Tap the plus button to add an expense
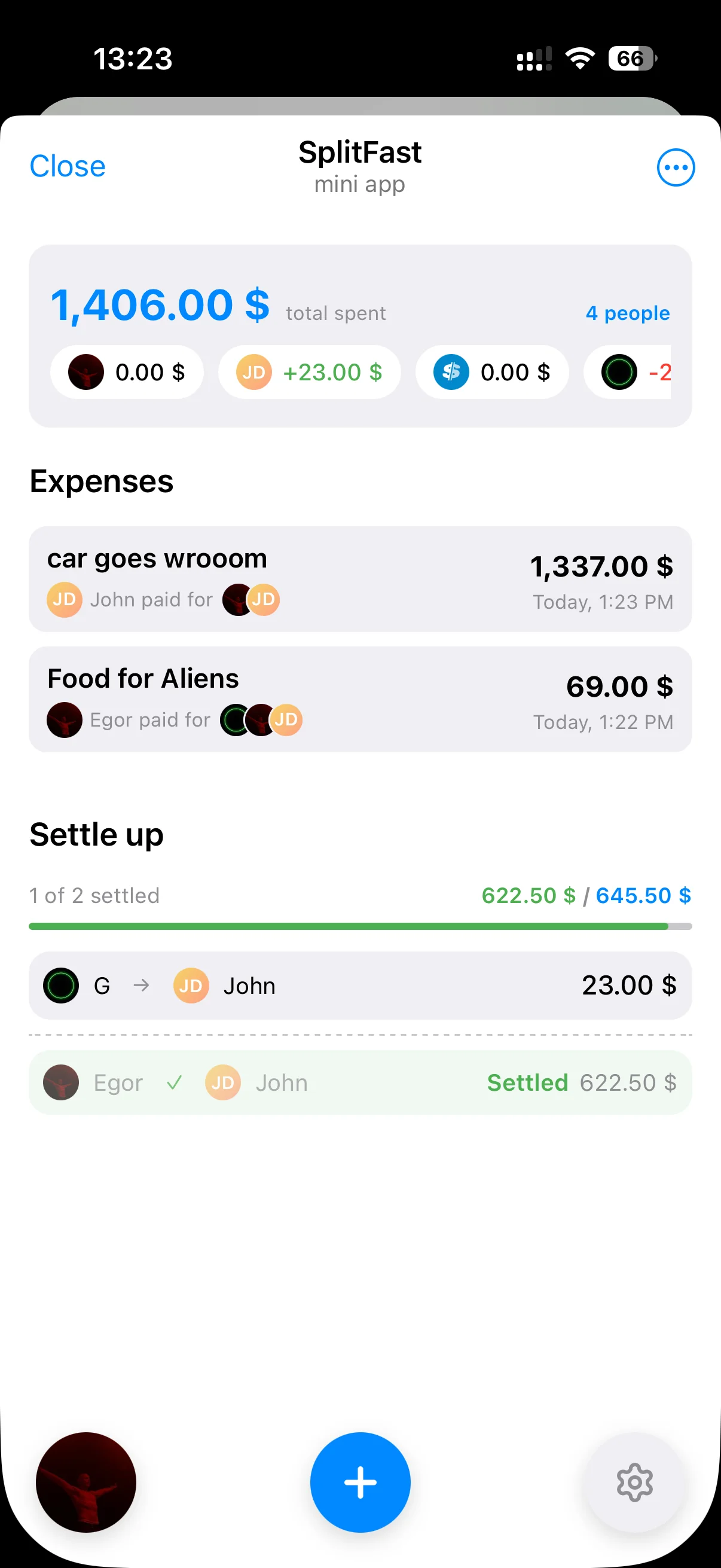 pyautogui.click(x=359, y=1481)
